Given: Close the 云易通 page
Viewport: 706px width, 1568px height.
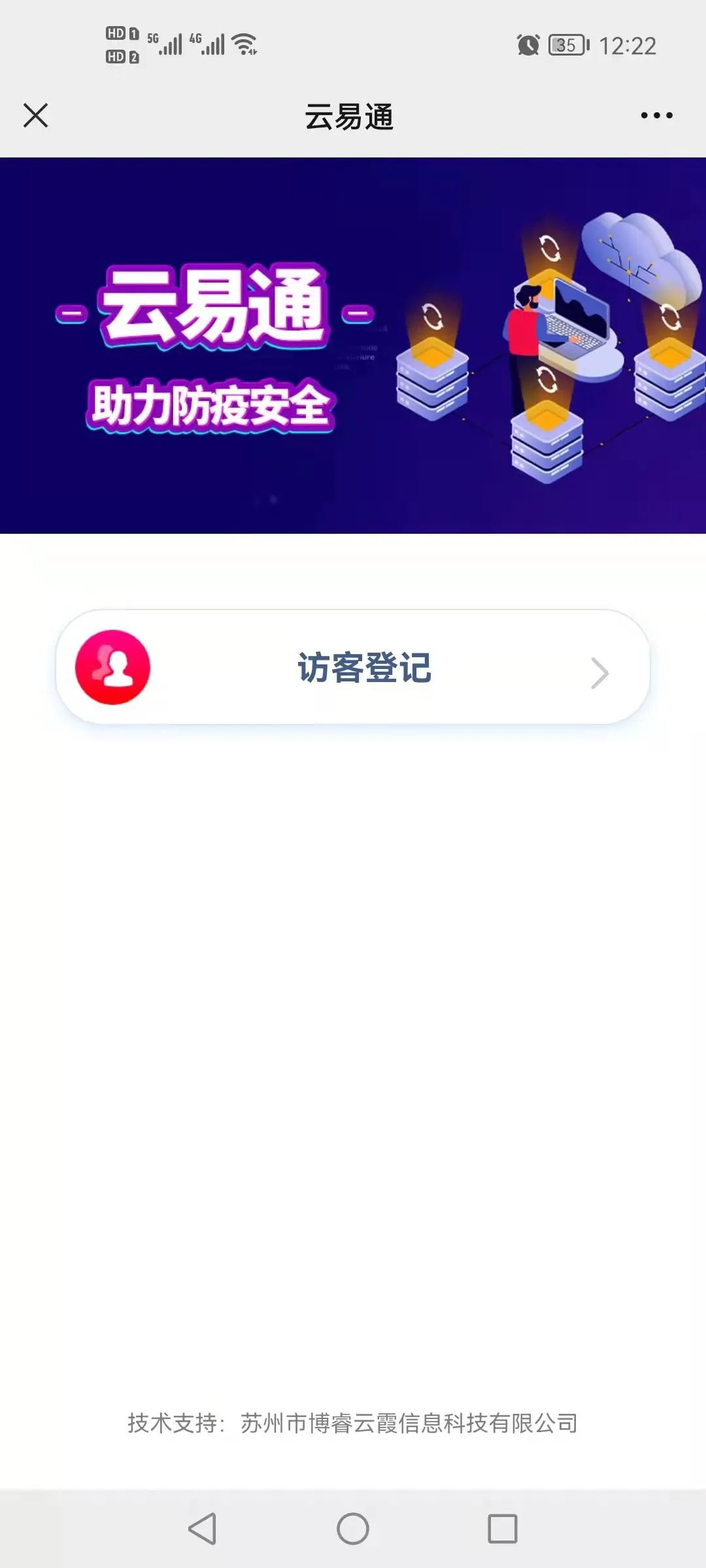Looking at the screenshot, I should click(36, 116).
